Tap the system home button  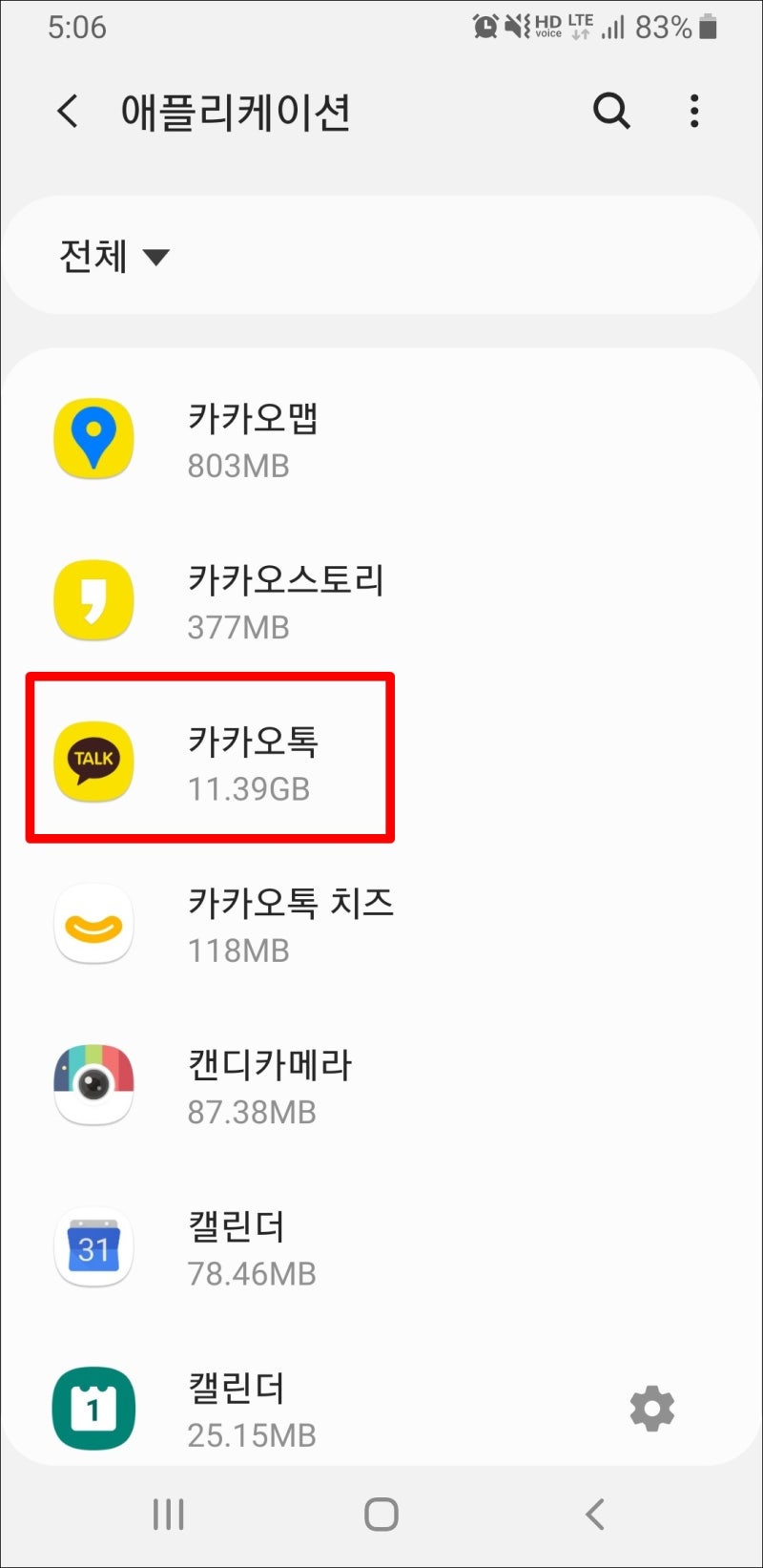coord(381,1514)
